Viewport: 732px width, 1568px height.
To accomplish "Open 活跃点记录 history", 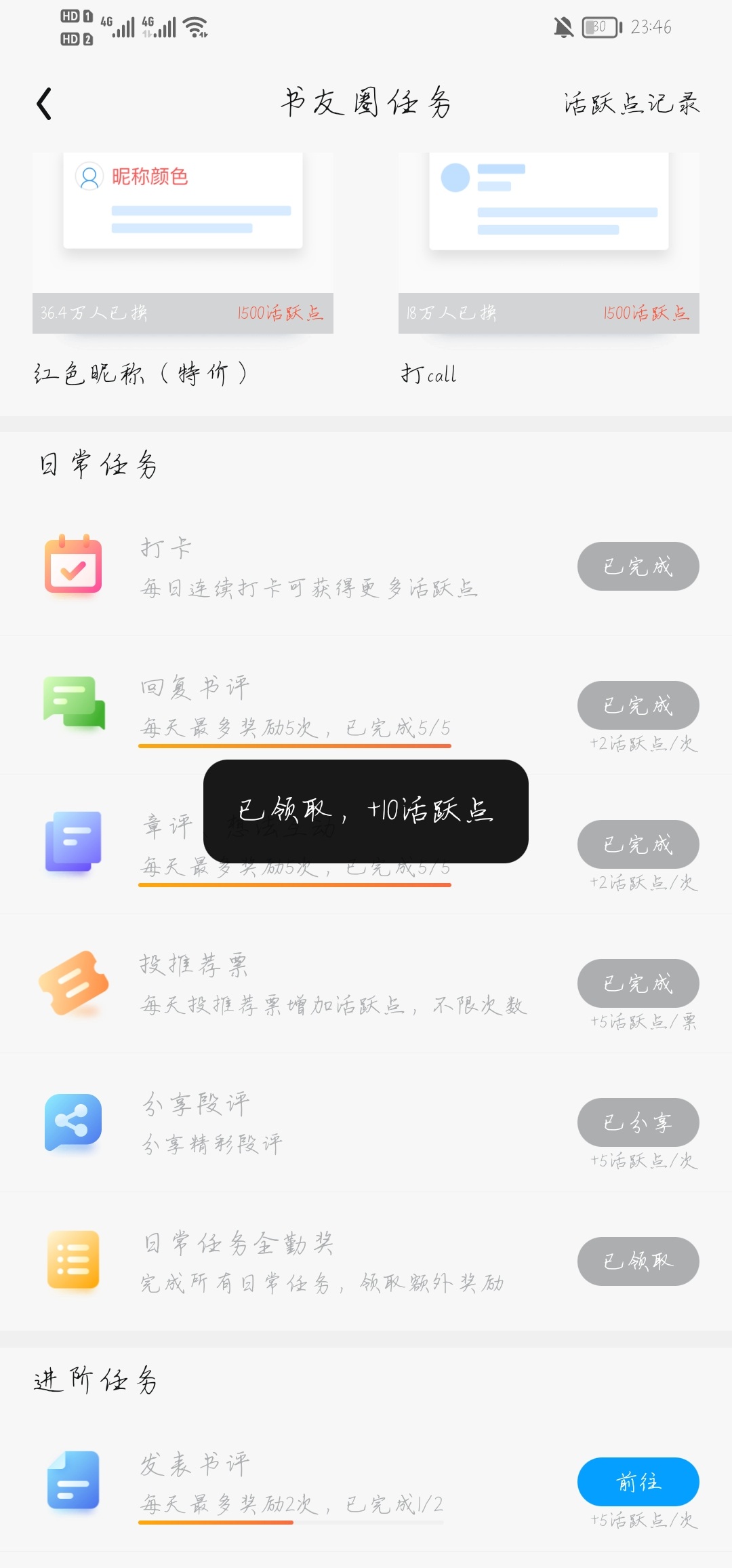I will tap(632, 104).
